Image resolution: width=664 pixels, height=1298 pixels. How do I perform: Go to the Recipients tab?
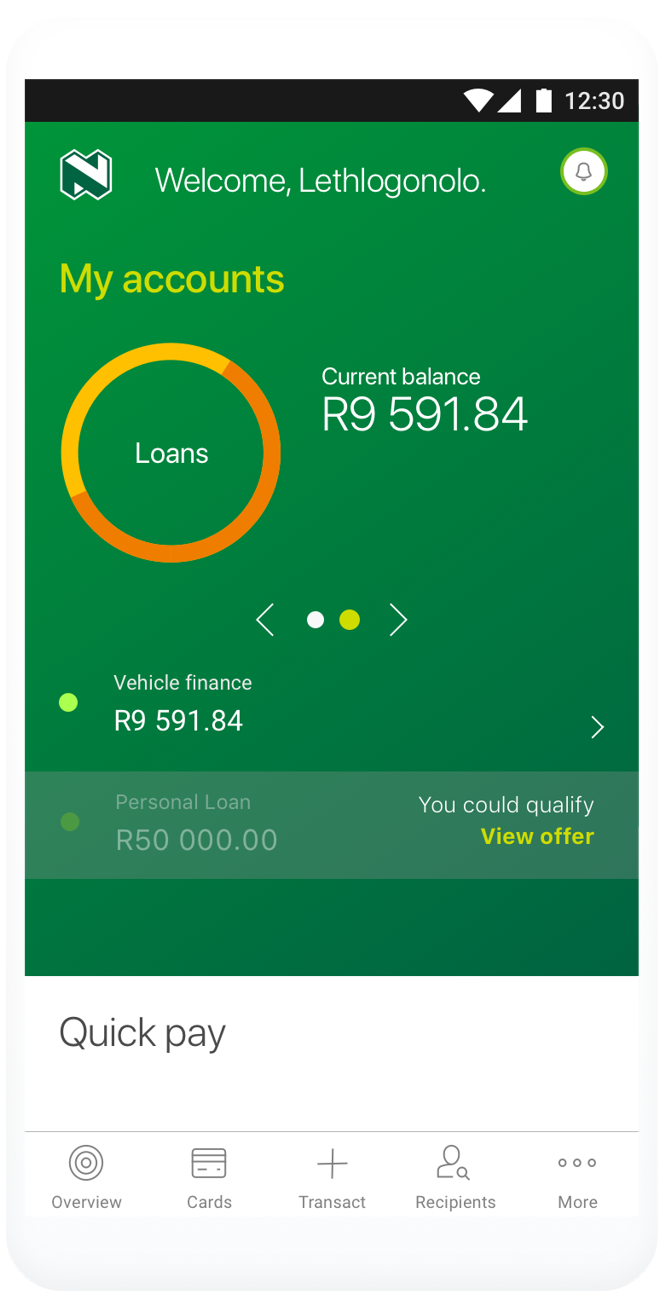coord(455,1177)
